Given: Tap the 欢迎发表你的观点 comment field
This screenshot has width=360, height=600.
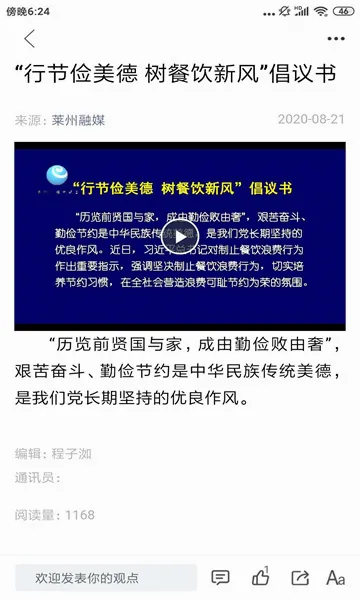Looking at the screenshot, I should (x=106, y=577).
